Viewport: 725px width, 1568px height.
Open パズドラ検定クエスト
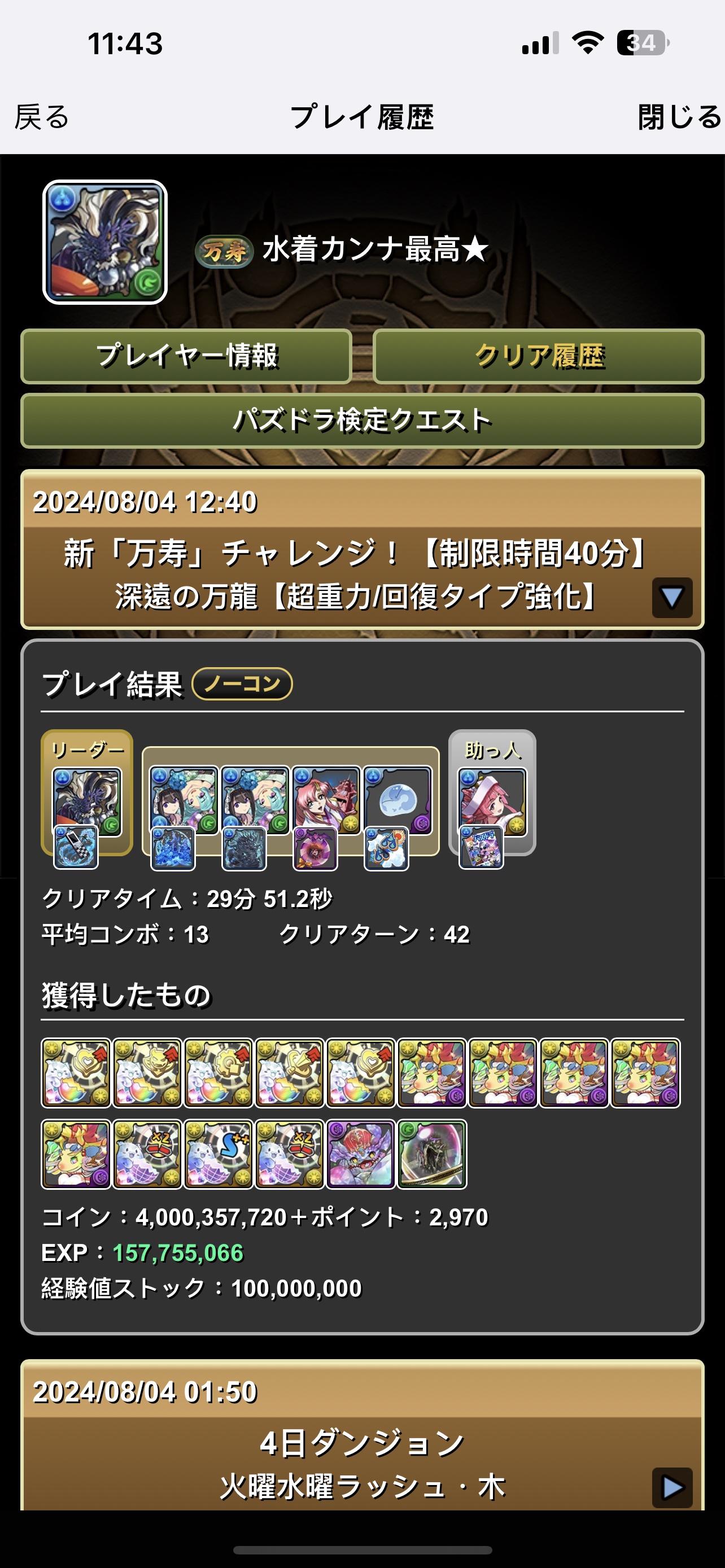point(362,421)
